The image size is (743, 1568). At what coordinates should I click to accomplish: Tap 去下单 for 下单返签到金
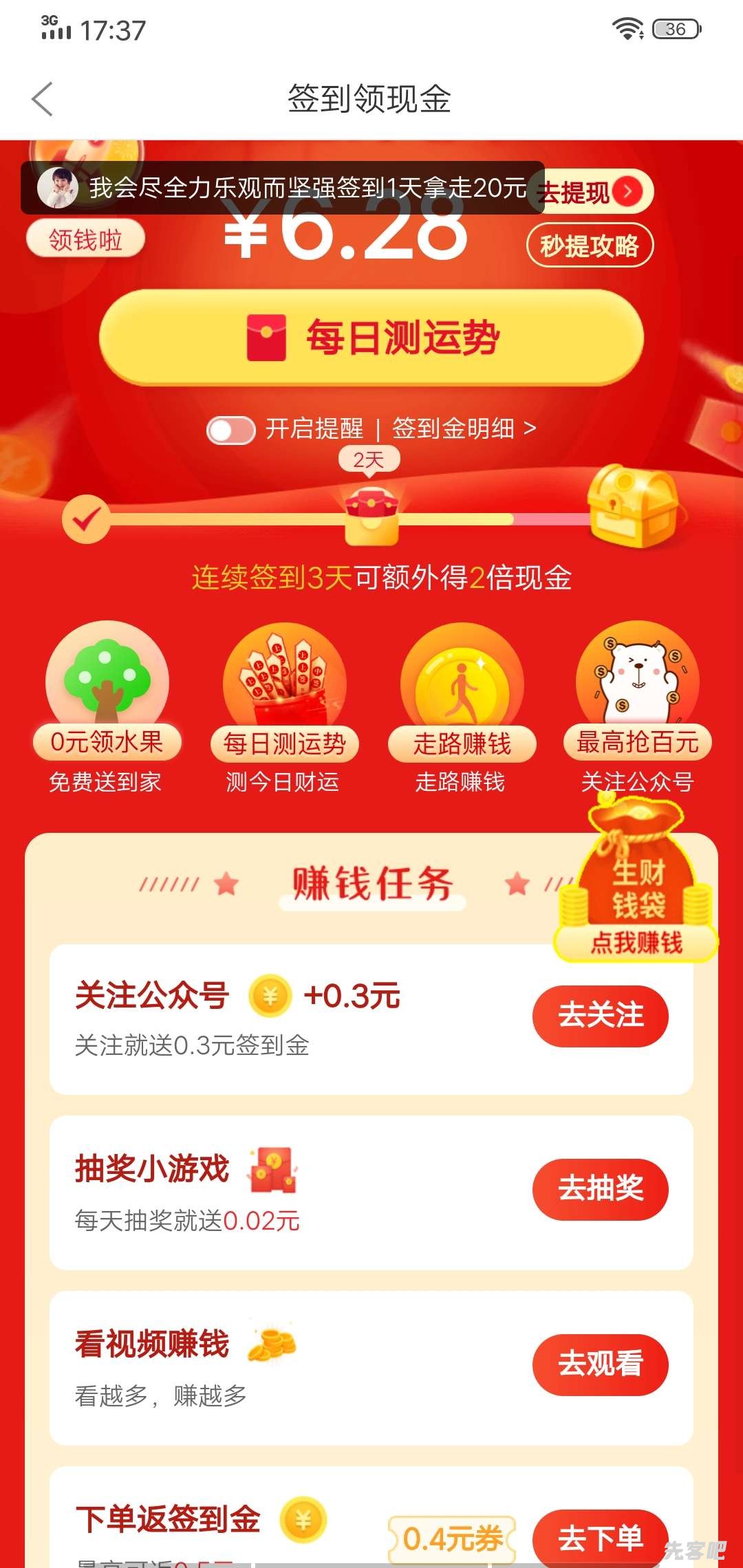[600, 1538]
